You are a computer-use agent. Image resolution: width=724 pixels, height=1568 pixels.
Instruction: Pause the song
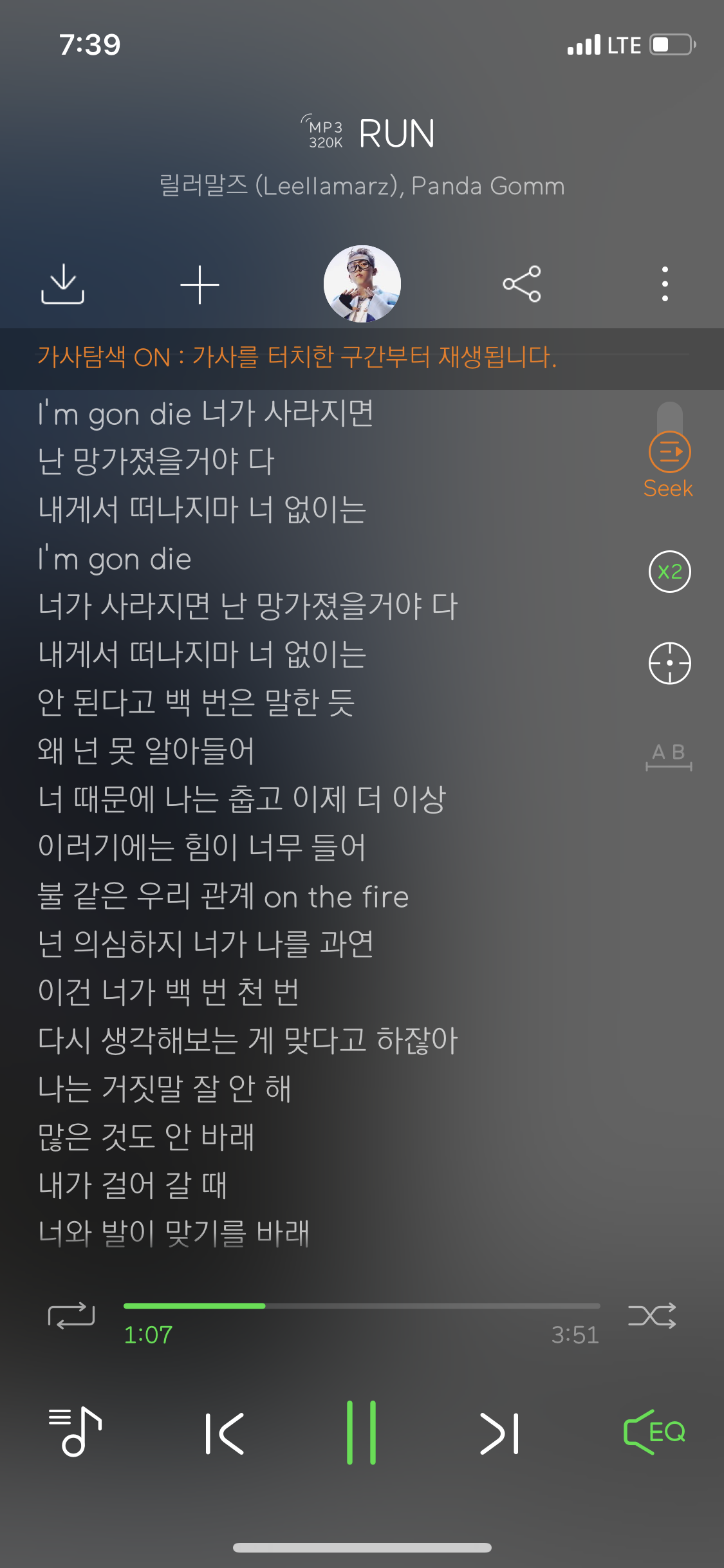coord(361,1433)
